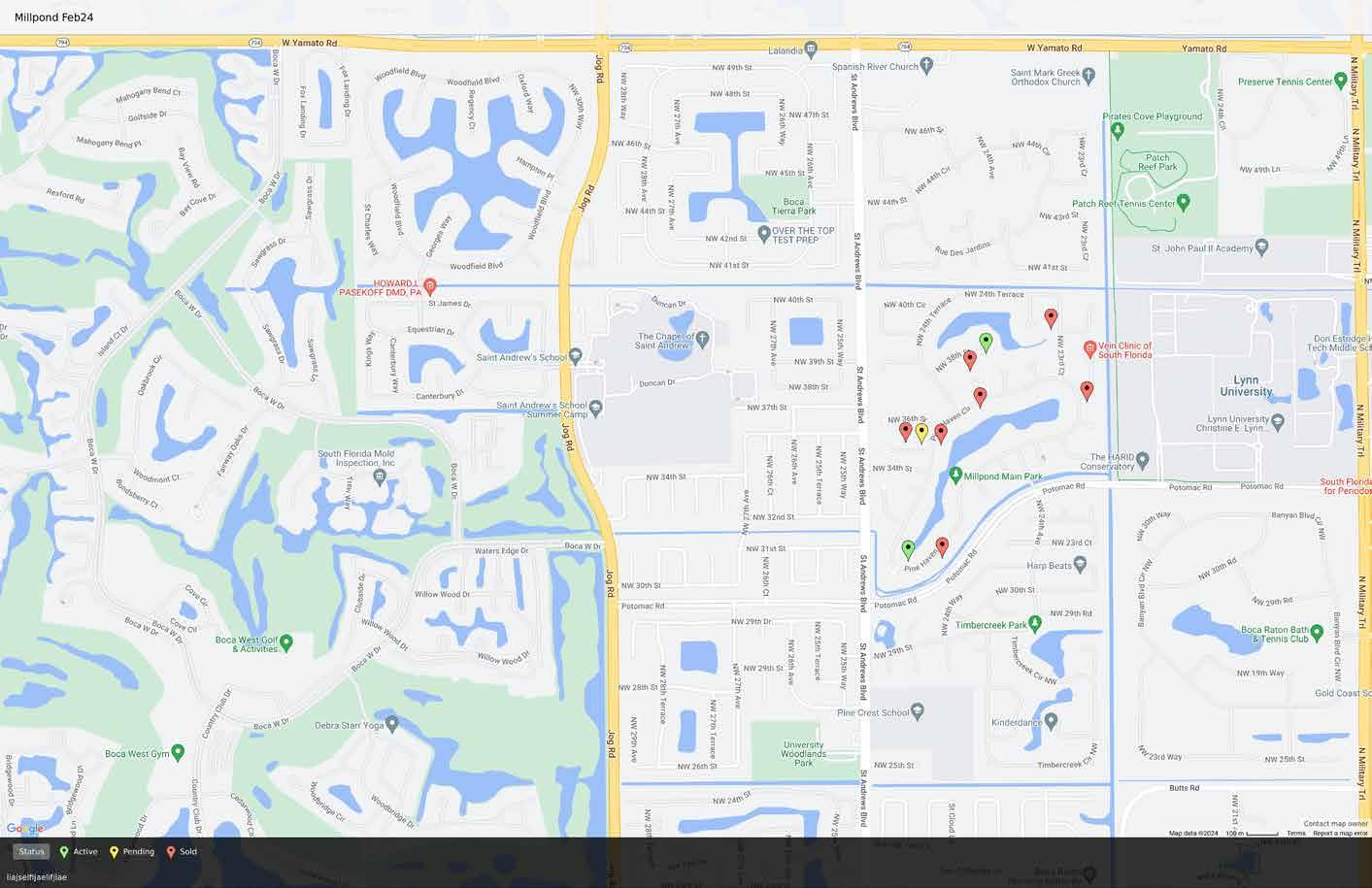
Task: Report a map error
Action: pos(1340,834)
